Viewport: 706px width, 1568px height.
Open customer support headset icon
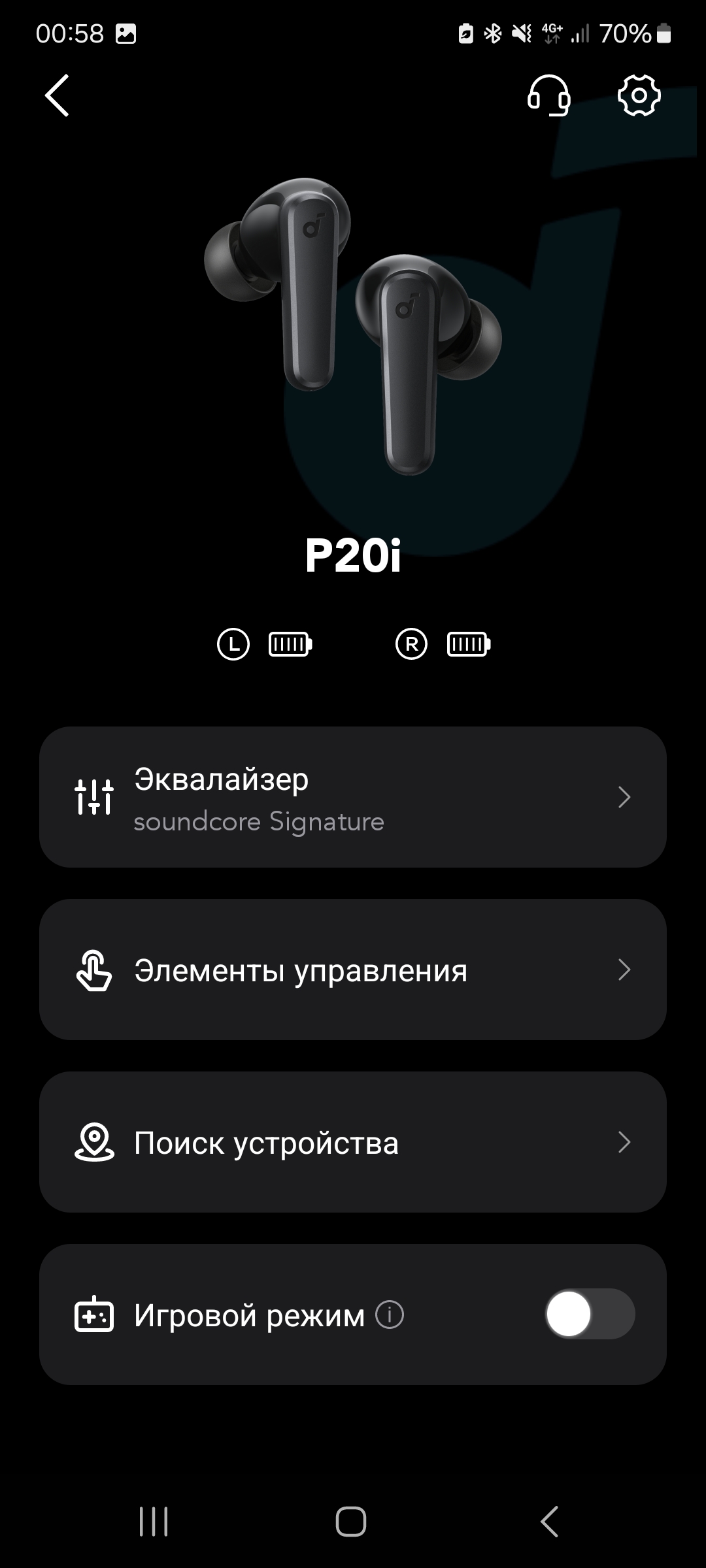click(x=548, y=96)
